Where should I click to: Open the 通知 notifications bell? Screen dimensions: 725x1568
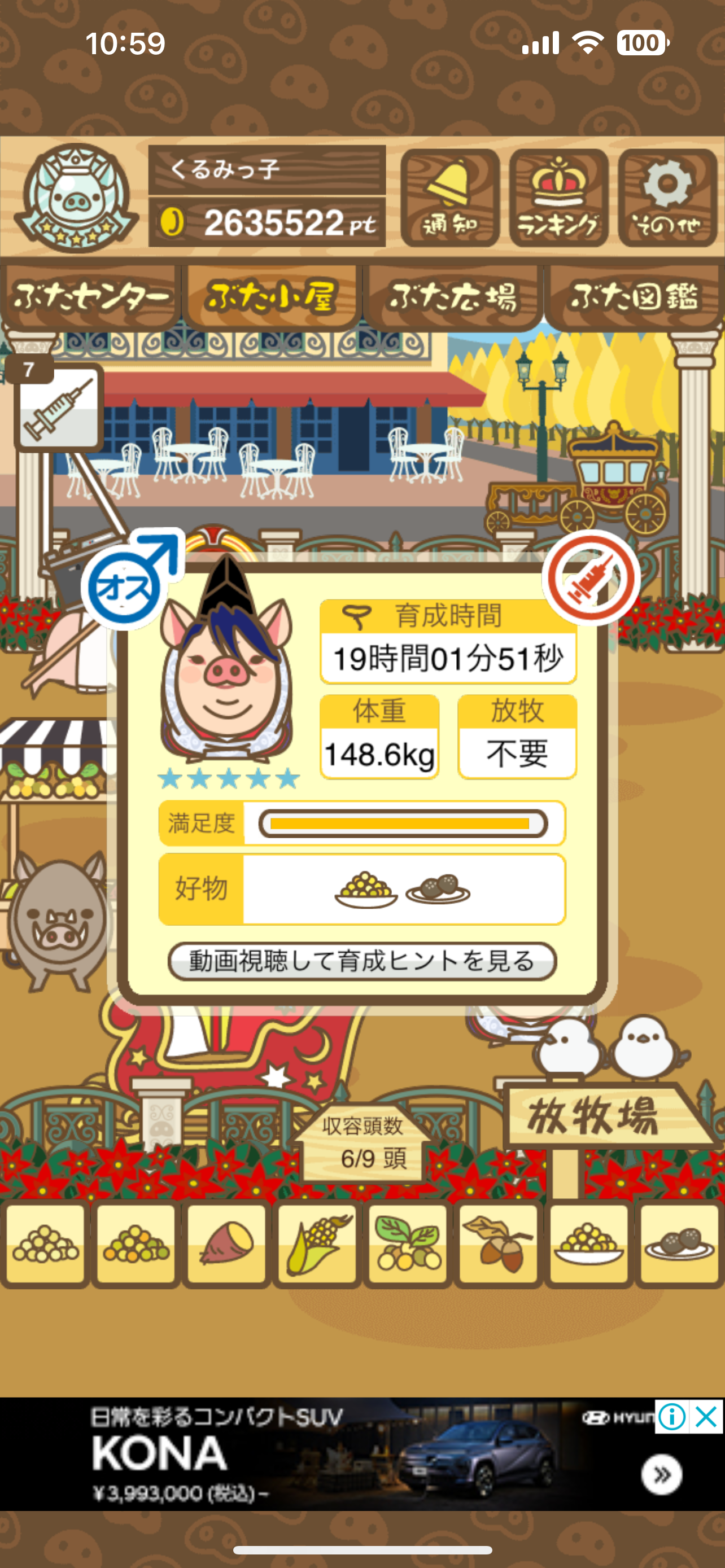pos(450,198)
